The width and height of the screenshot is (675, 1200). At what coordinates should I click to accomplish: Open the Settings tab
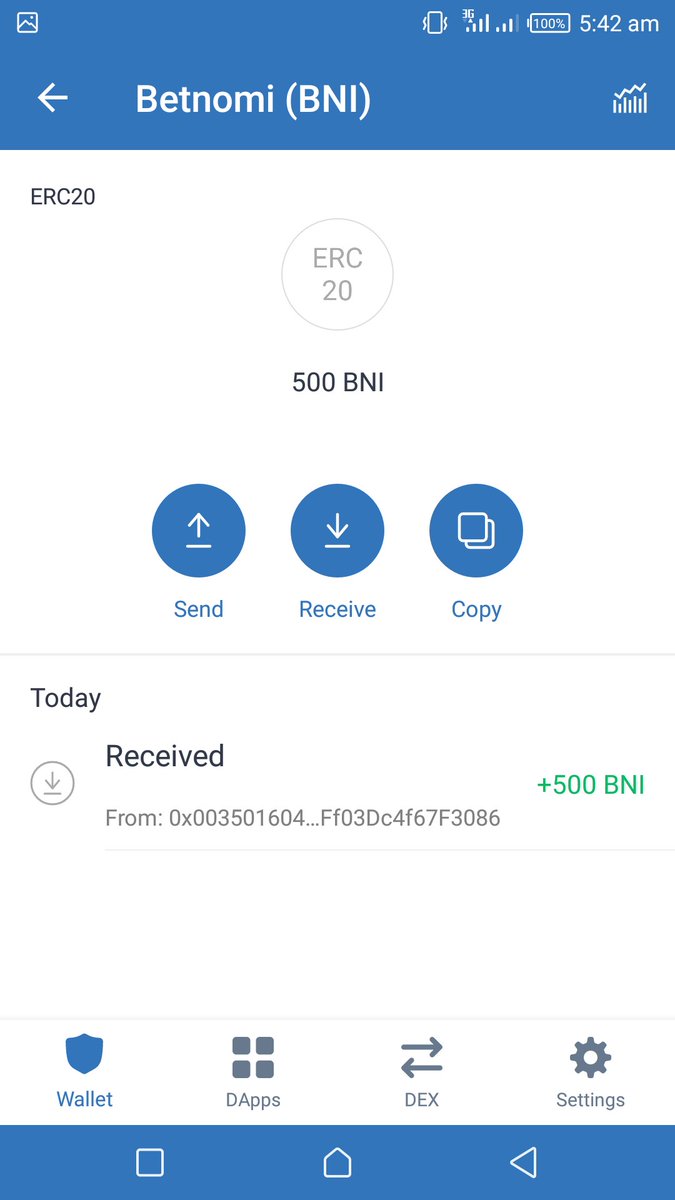(x=590, y=1071)
